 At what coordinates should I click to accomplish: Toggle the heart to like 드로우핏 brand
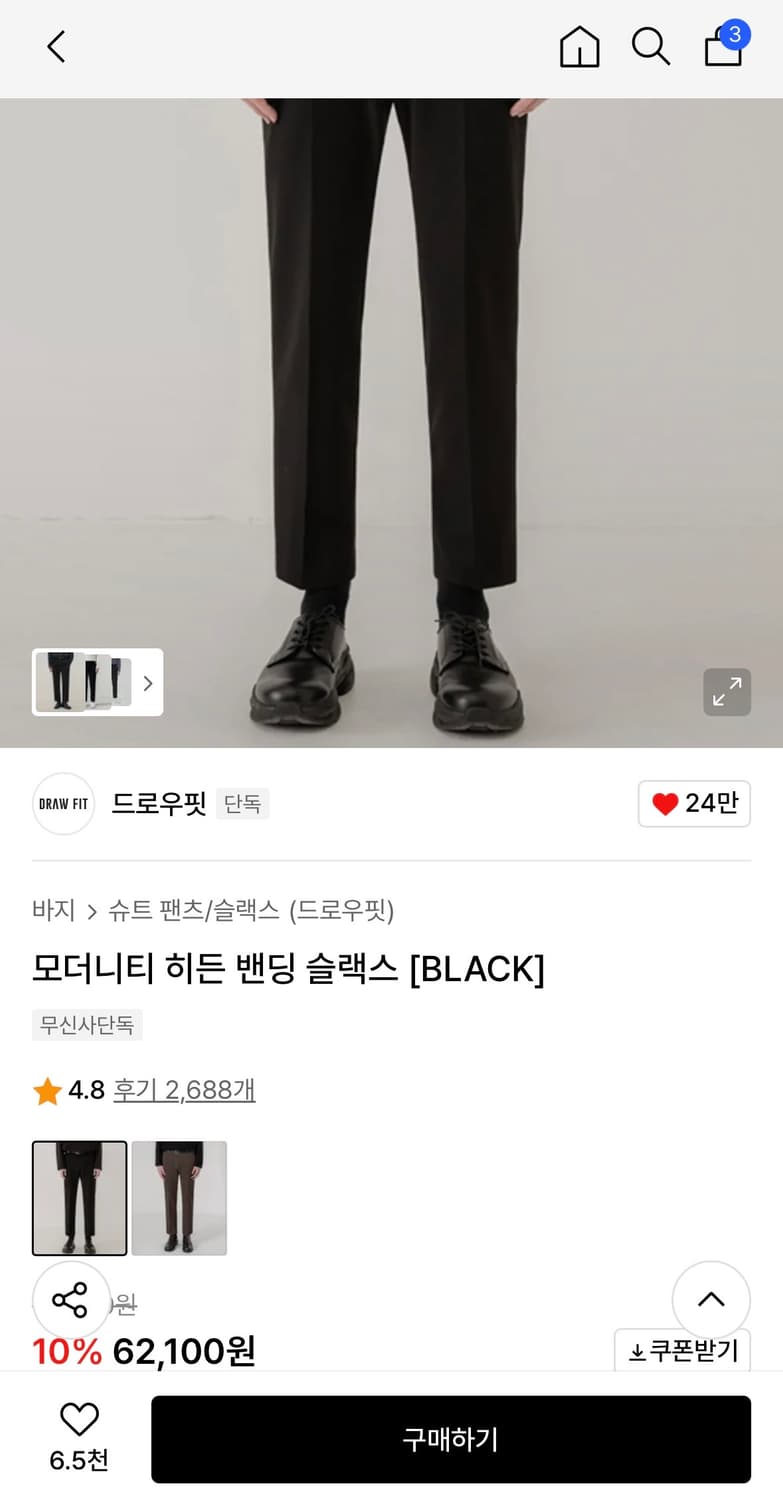coord(694,803)
